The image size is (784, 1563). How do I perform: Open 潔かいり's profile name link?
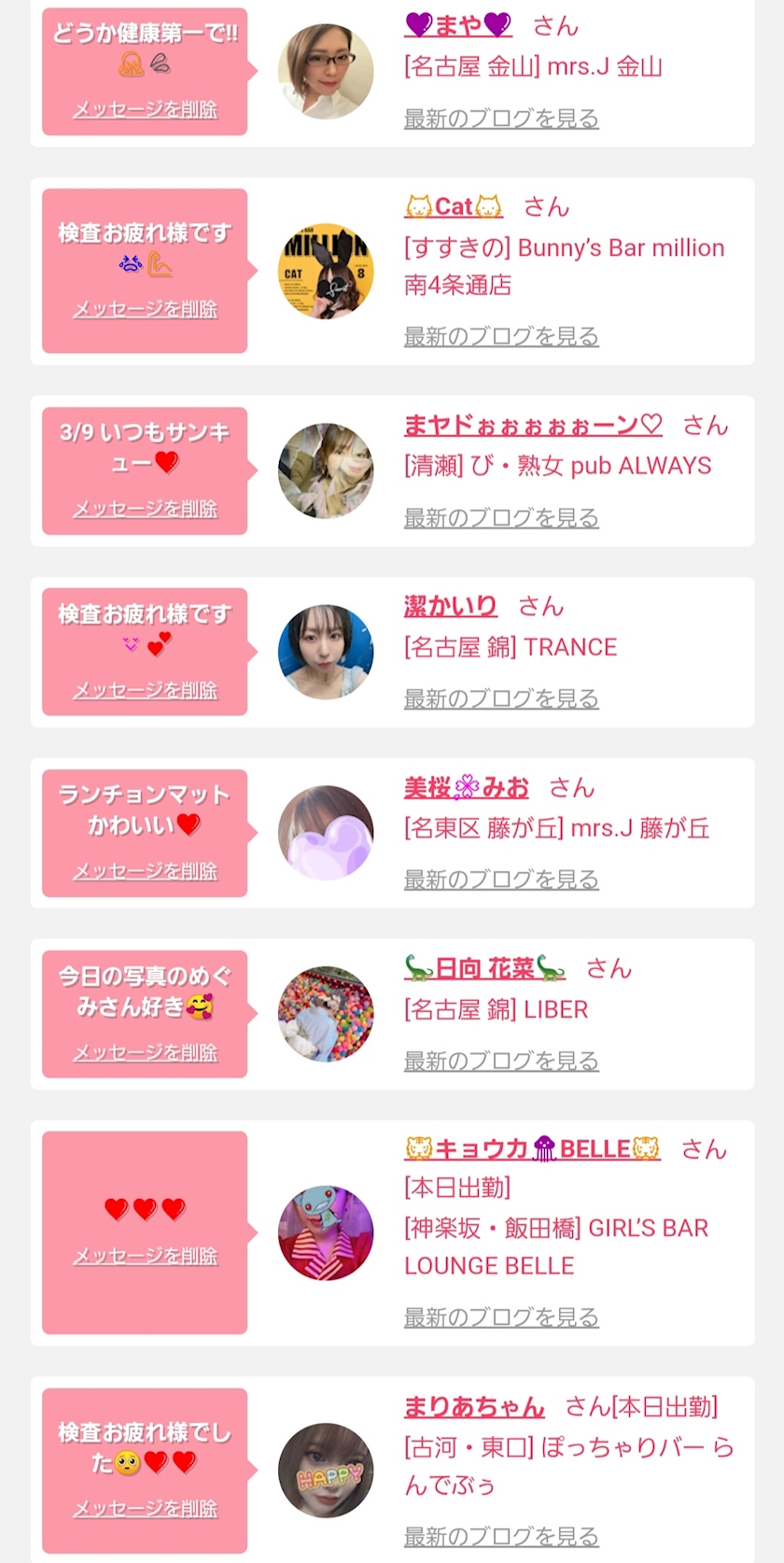coord(451,606)
